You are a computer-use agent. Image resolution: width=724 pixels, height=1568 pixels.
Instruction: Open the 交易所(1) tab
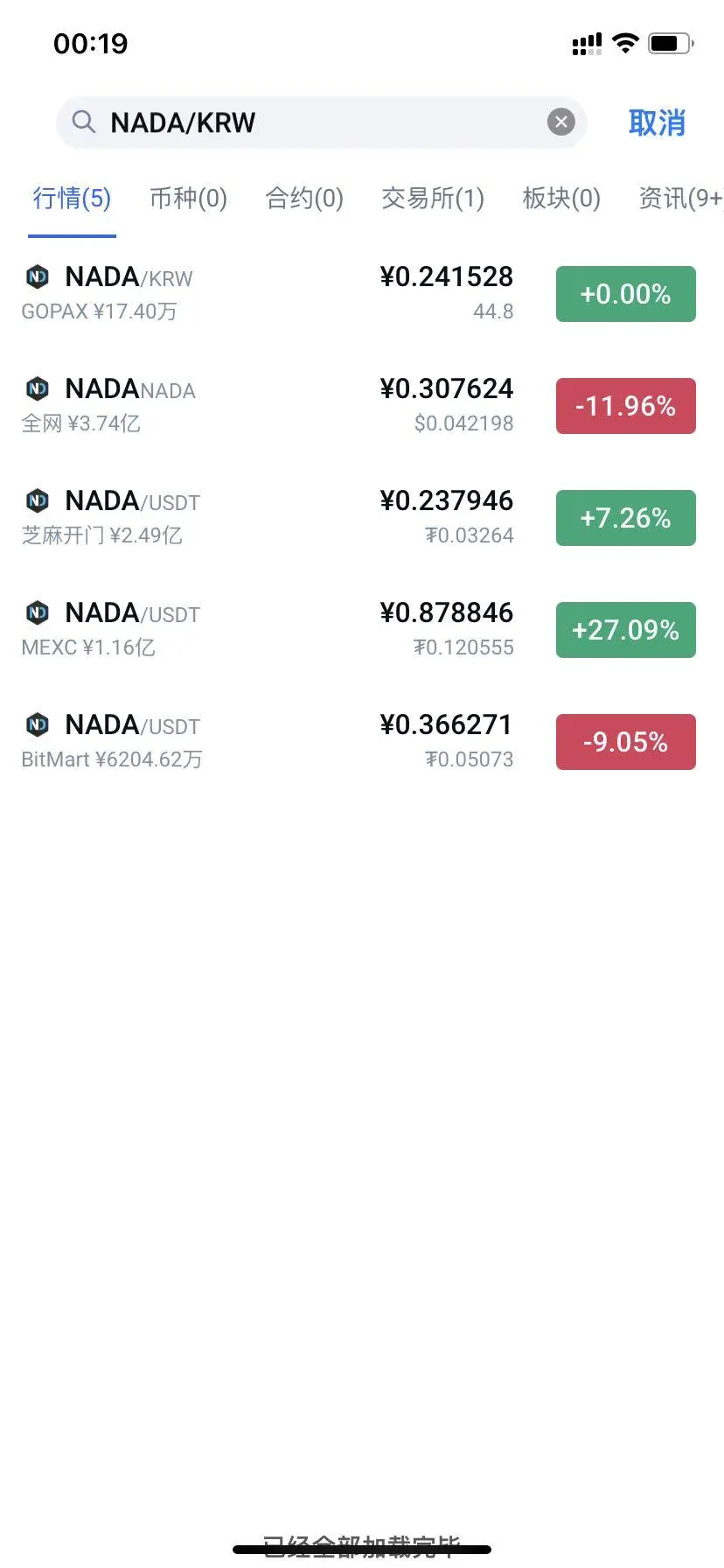pyautogui.click(x=432, y=199)
